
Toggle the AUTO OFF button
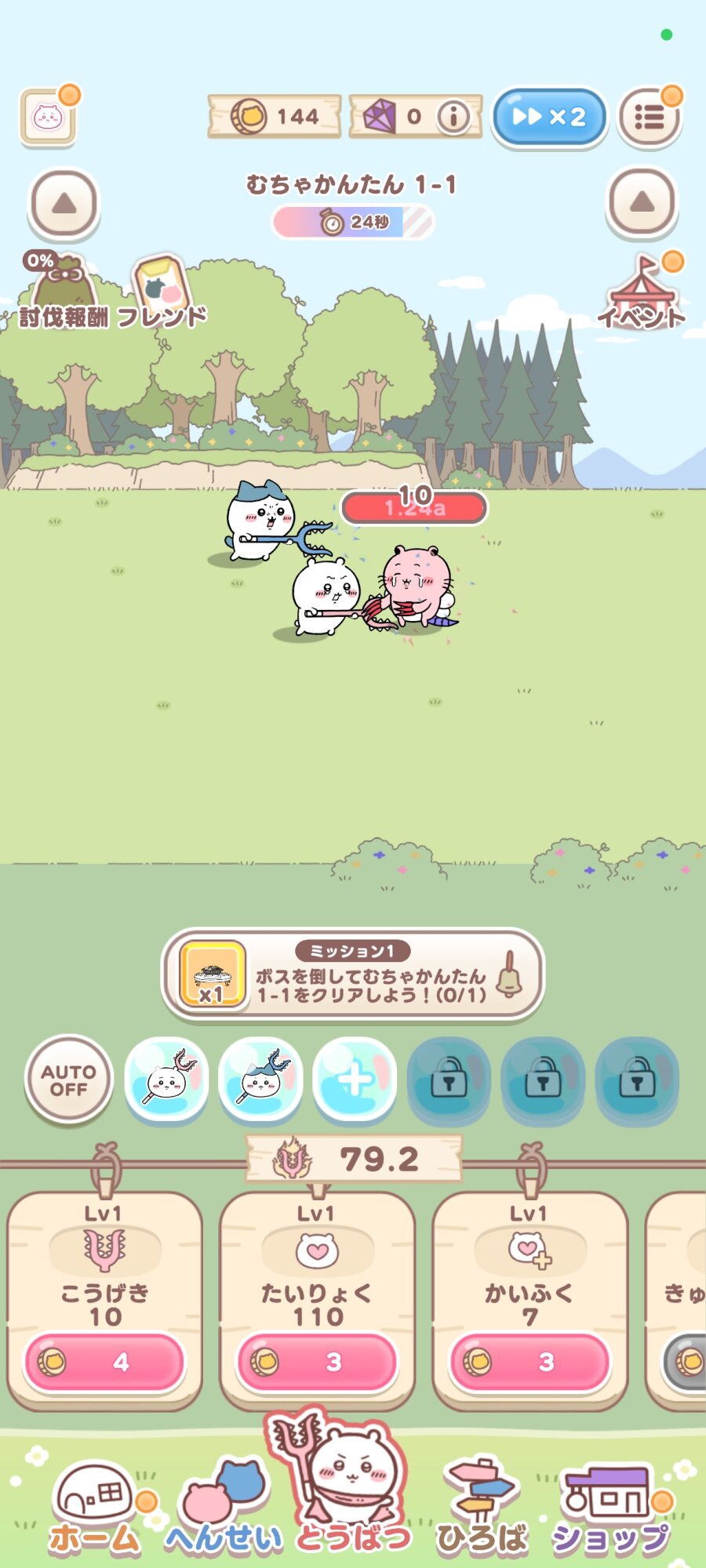pos(69,1080)
